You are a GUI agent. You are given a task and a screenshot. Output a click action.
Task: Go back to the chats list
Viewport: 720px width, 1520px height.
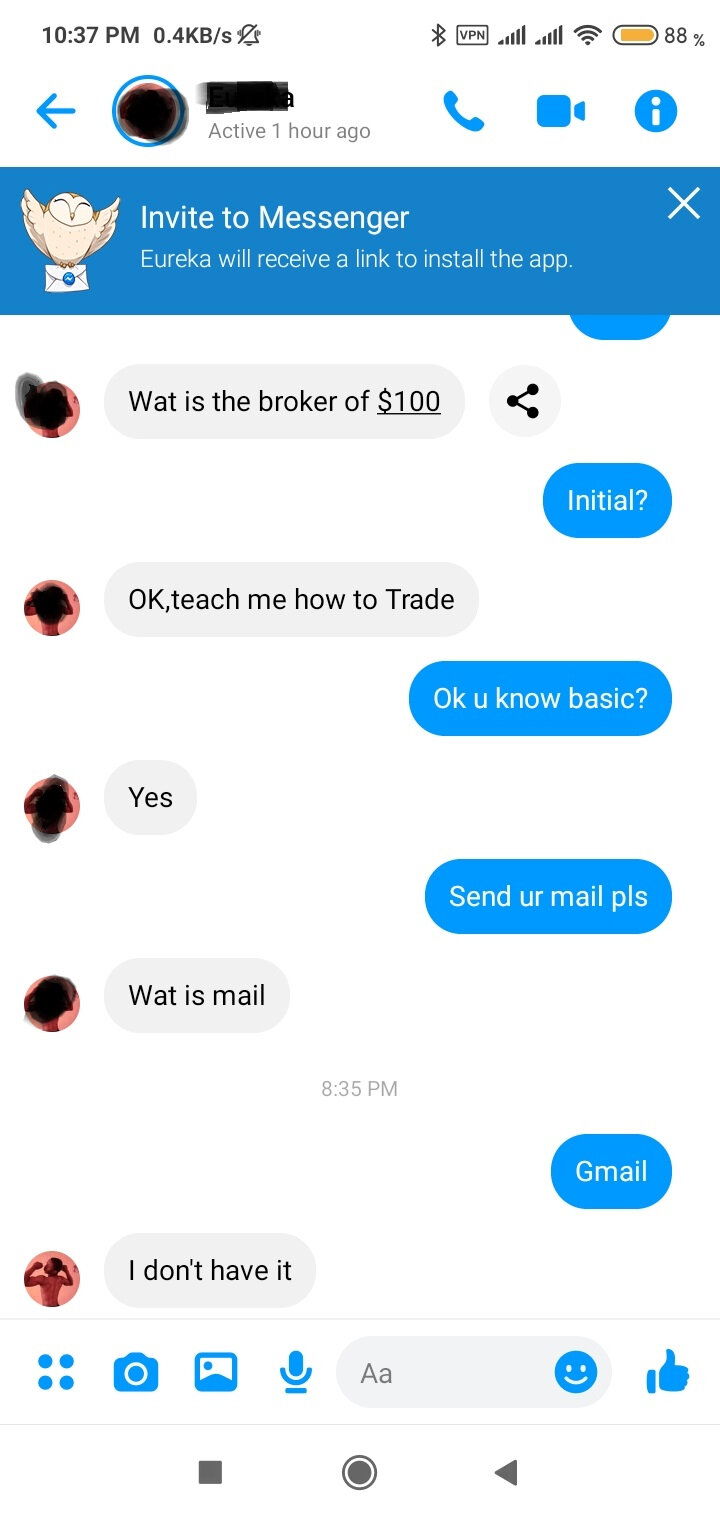pyautogui.click(x=56, y=111)
